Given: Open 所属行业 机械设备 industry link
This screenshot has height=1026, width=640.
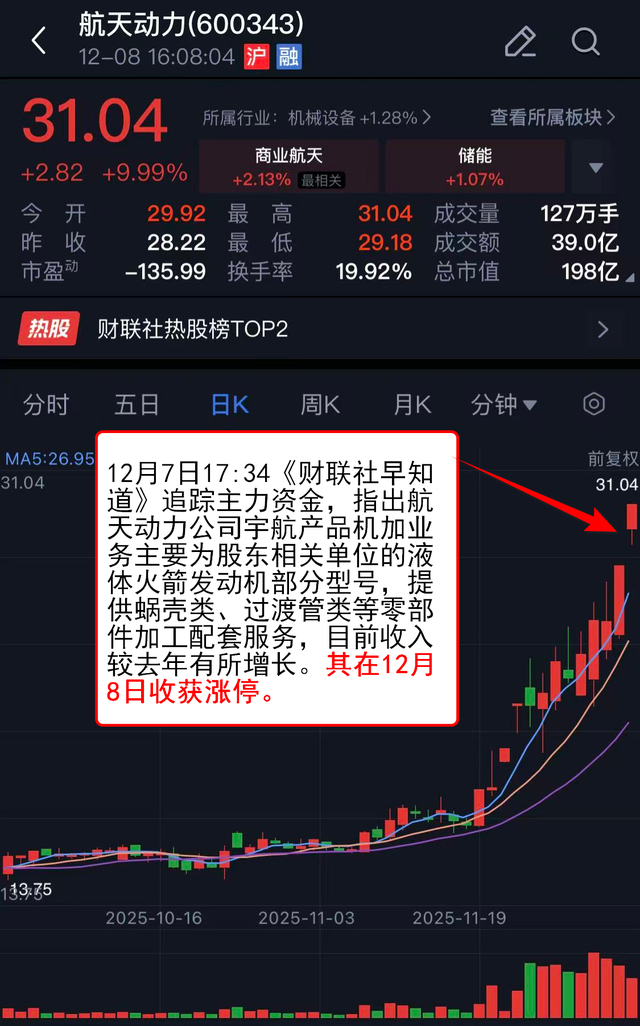Looking at the screenshot, I should (x=317, y=118).
